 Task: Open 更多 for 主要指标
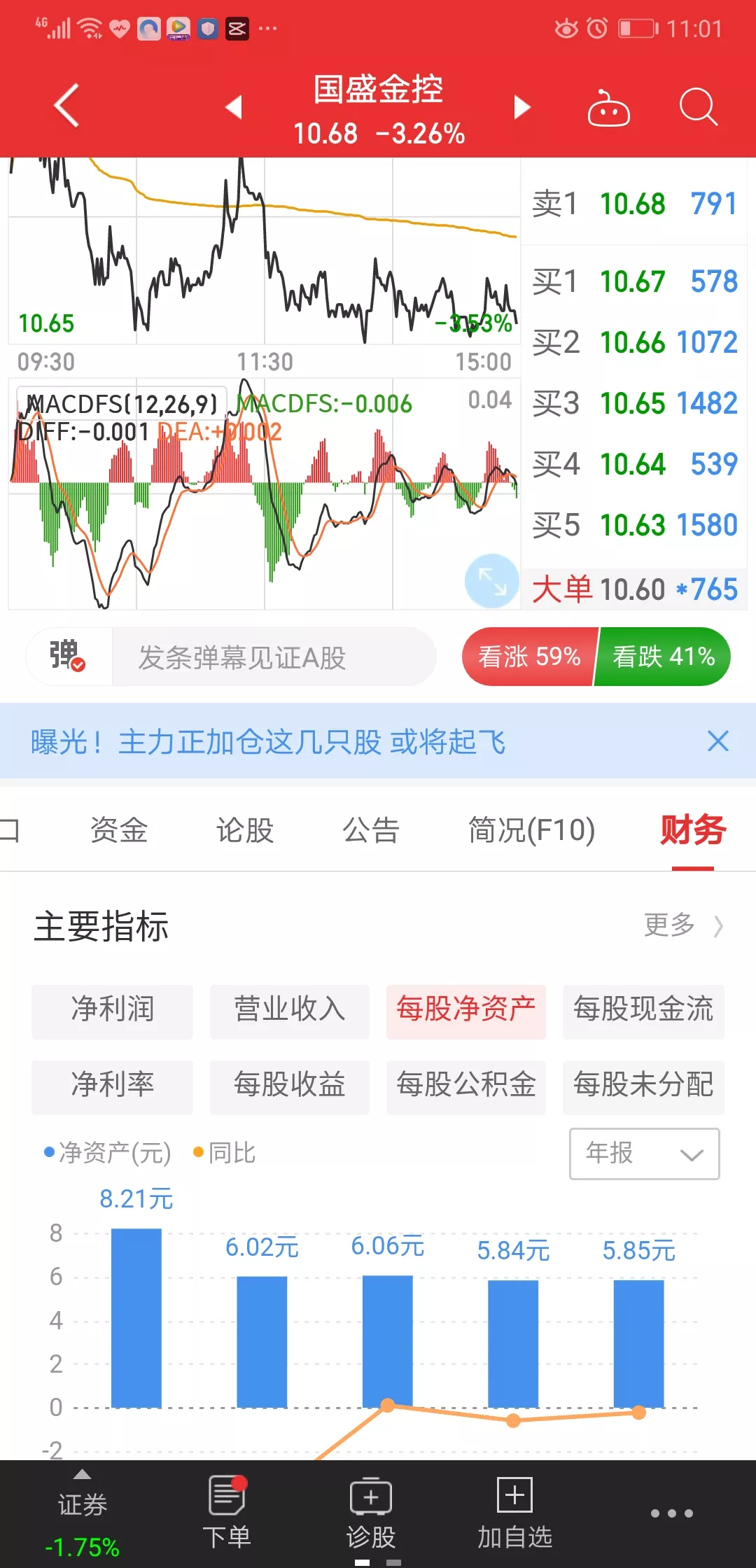pos(683,925)
